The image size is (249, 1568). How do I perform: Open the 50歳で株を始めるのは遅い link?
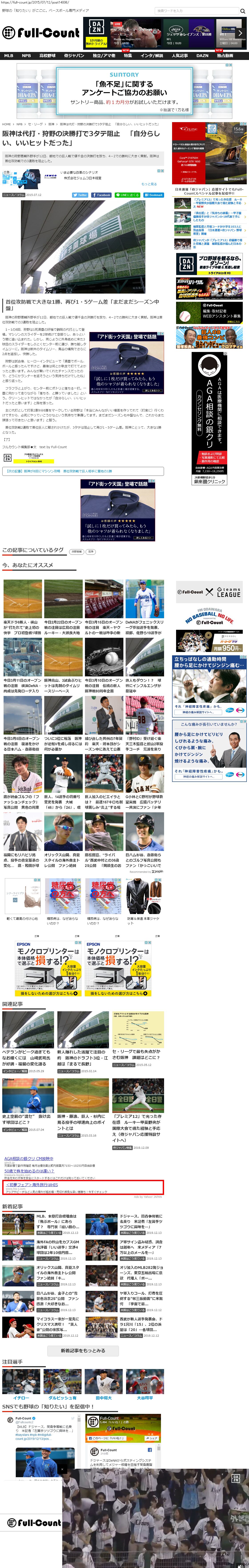click(29, 1171)
